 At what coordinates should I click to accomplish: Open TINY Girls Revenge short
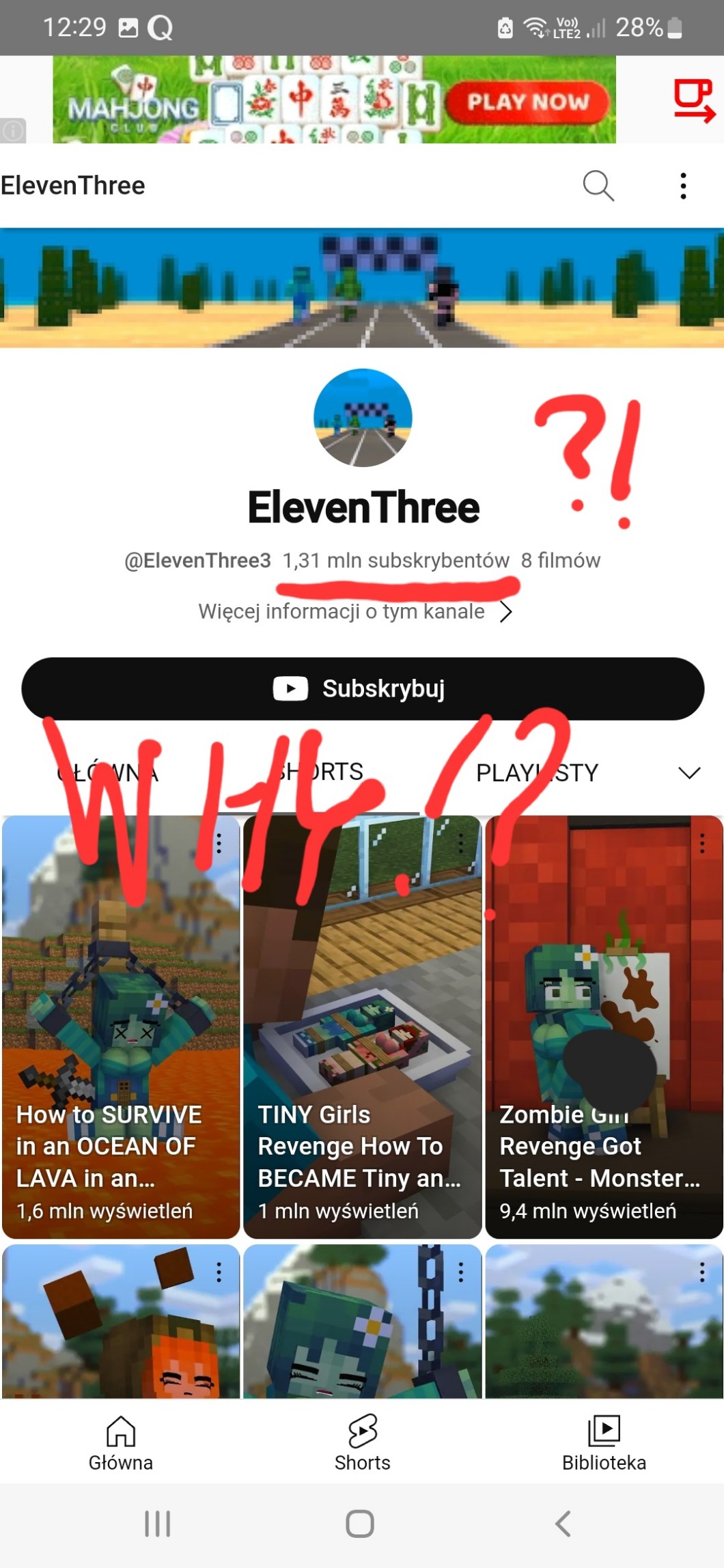(x=363, y=1027)
